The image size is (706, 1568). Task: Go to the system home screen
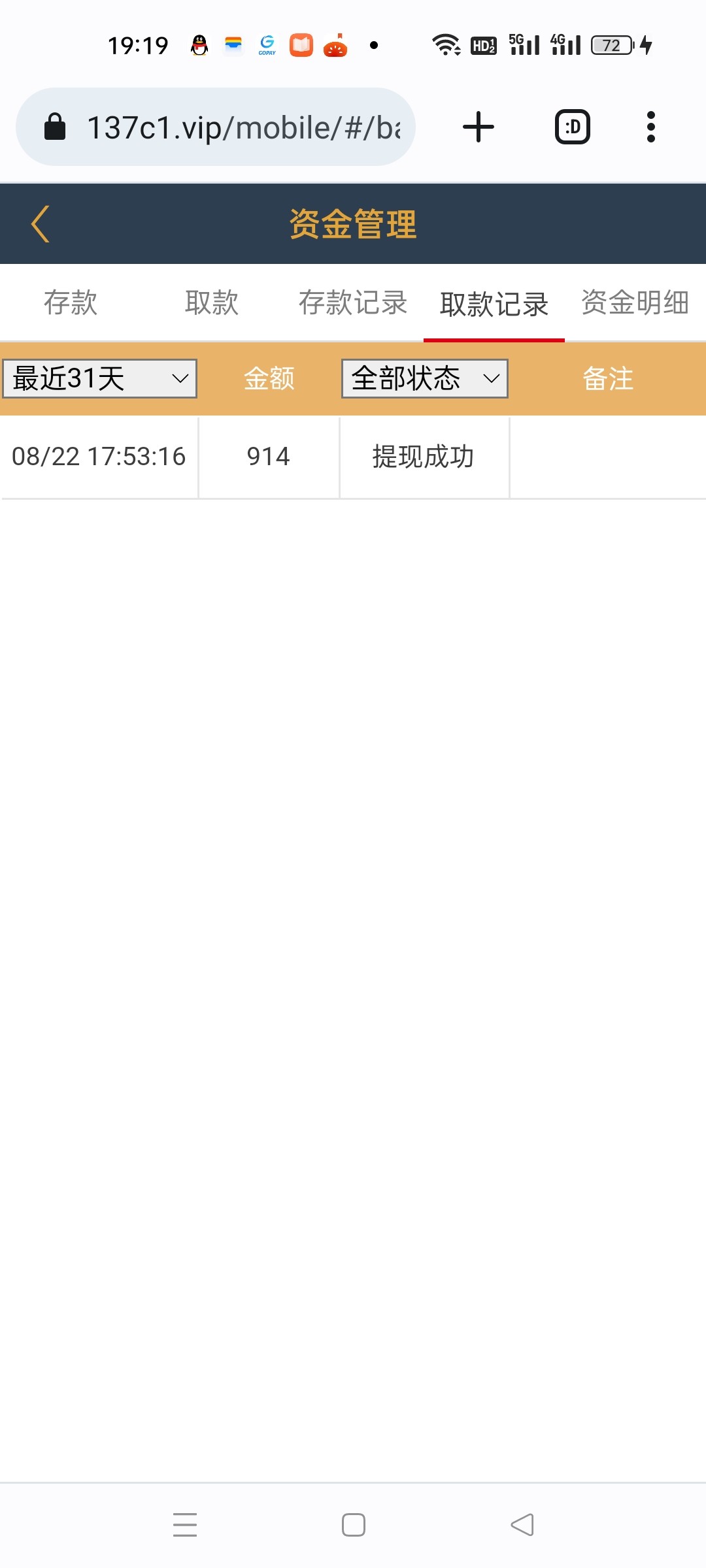tap(353, 1525)
